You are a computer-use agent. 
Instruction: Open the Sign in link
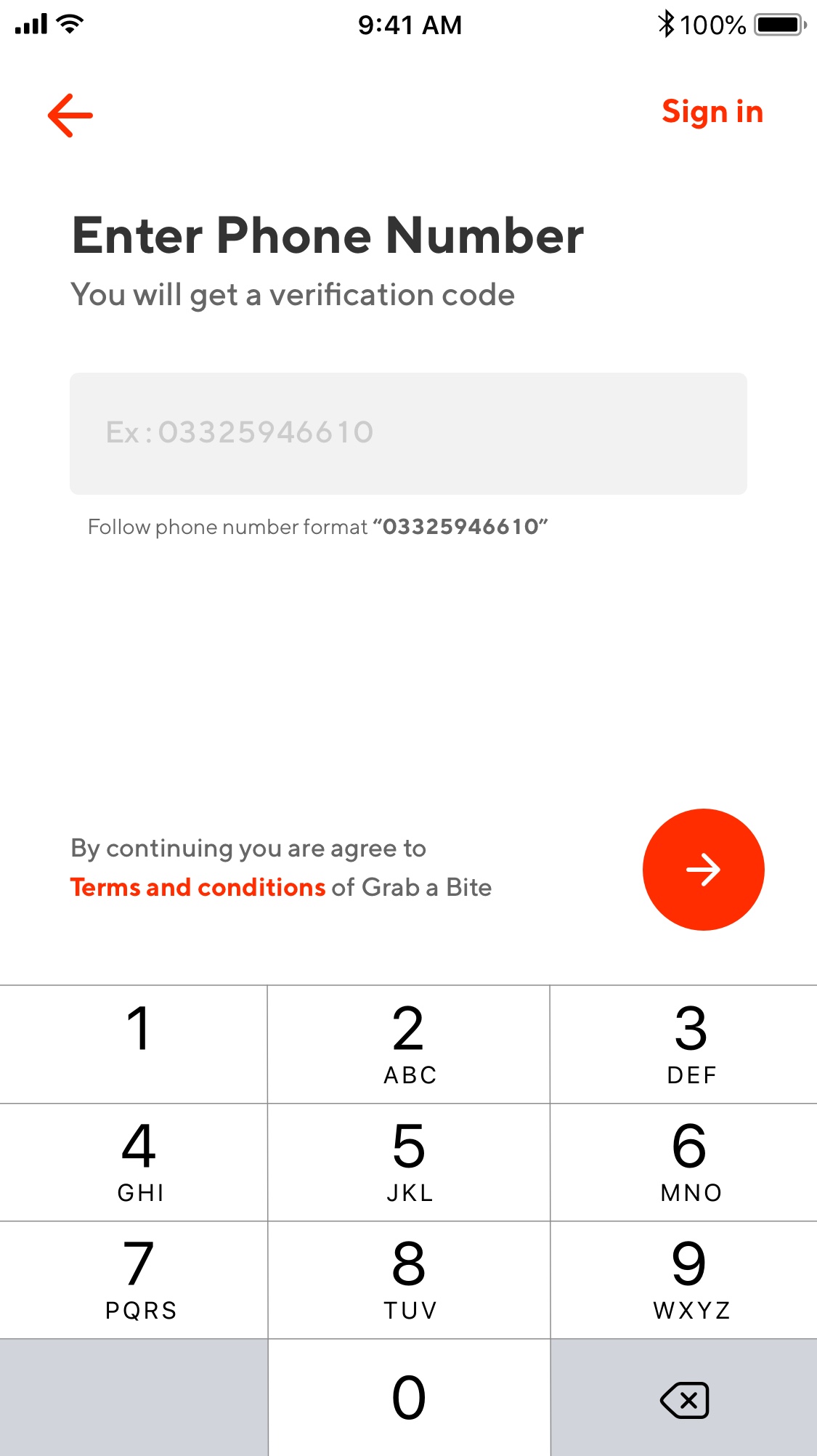(x=712, y=113)
